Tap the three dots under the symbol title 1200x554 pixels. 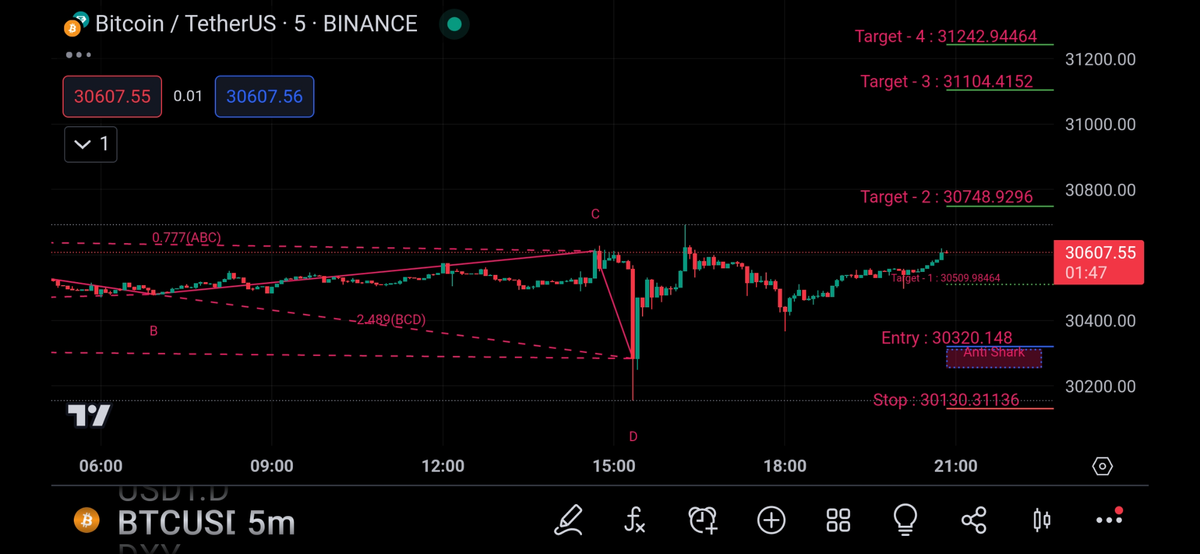[78, 54]
